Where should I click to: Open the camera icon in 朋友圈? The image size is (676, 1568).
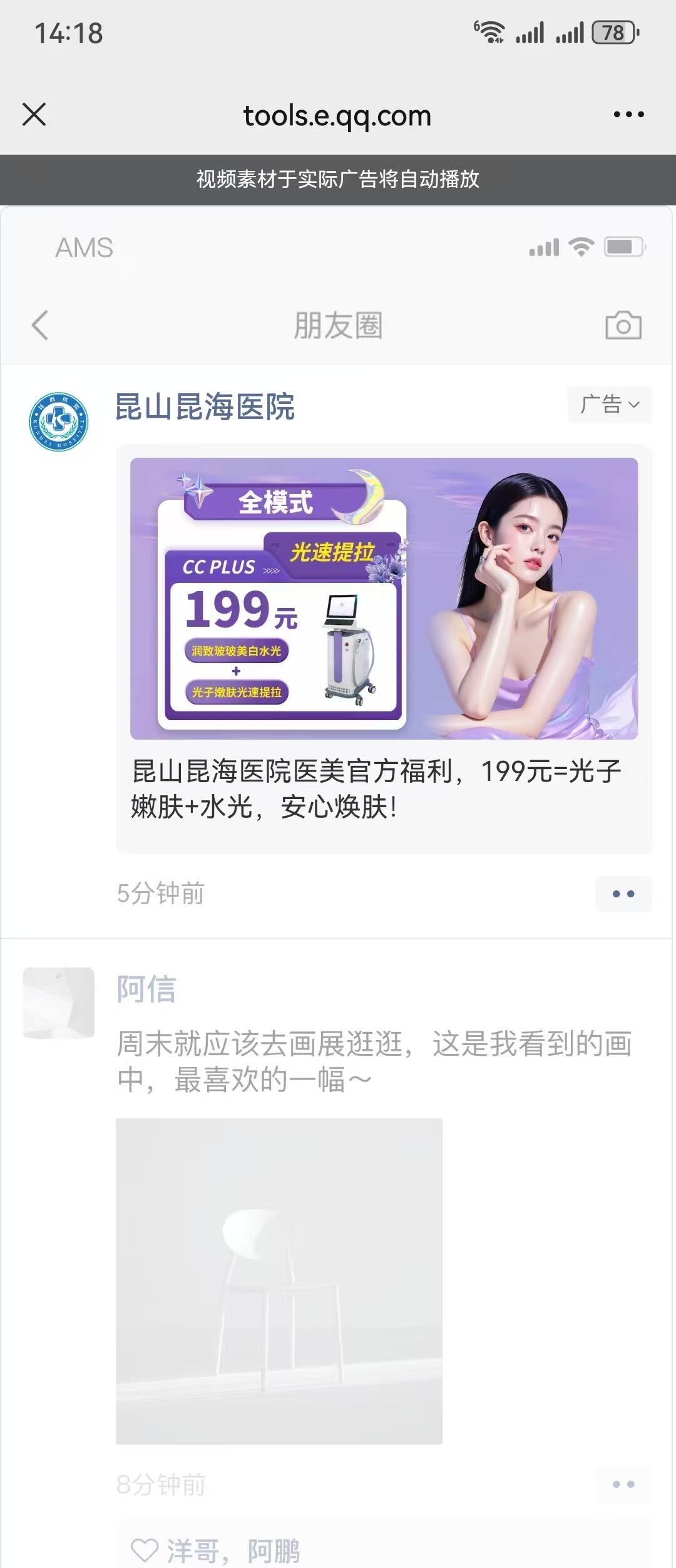[623, 325]
